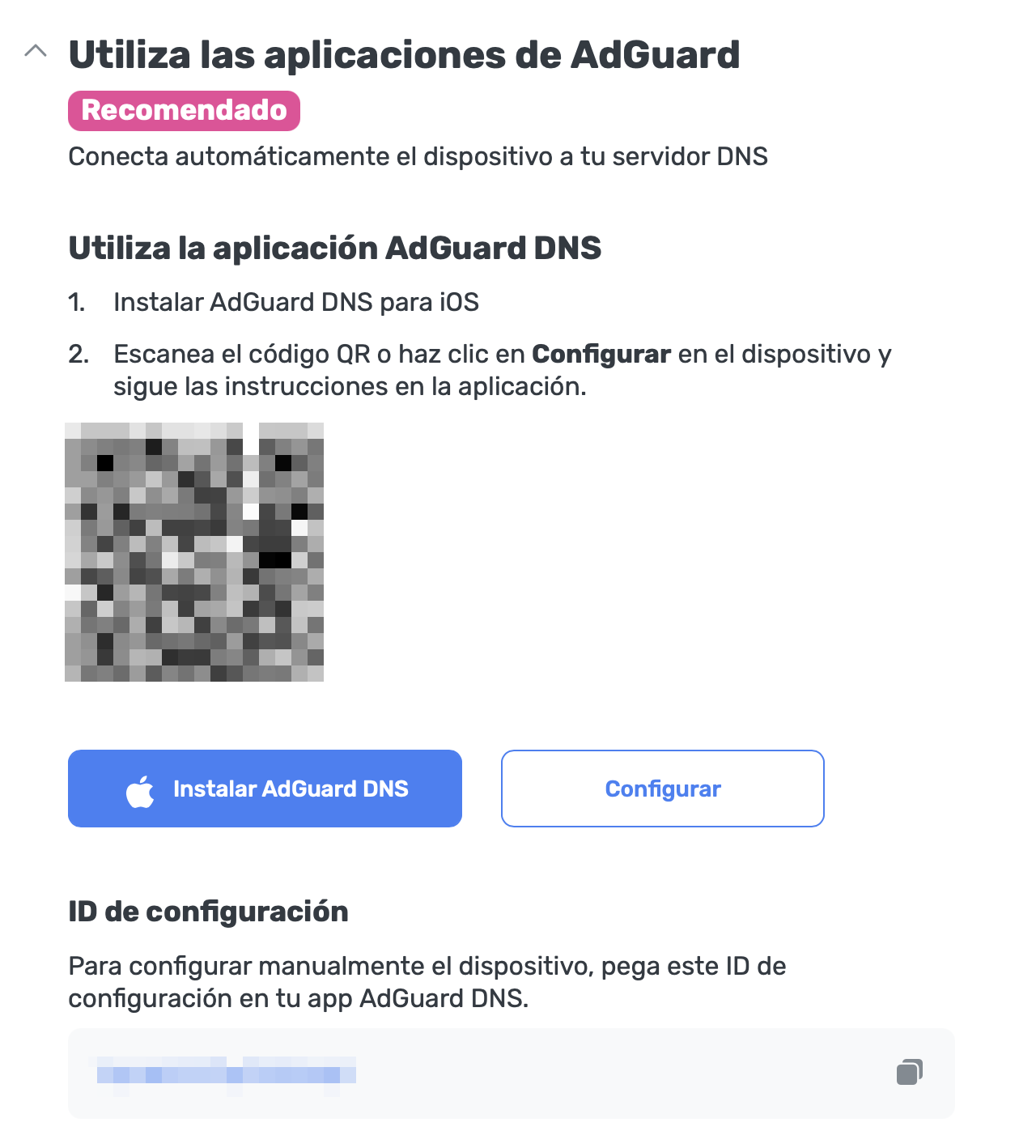This screenshot has width=1036, height=1148.
Task: Click the 'Instalar AdGuard DNS para iOS' step text
Action: coord(297,301)
